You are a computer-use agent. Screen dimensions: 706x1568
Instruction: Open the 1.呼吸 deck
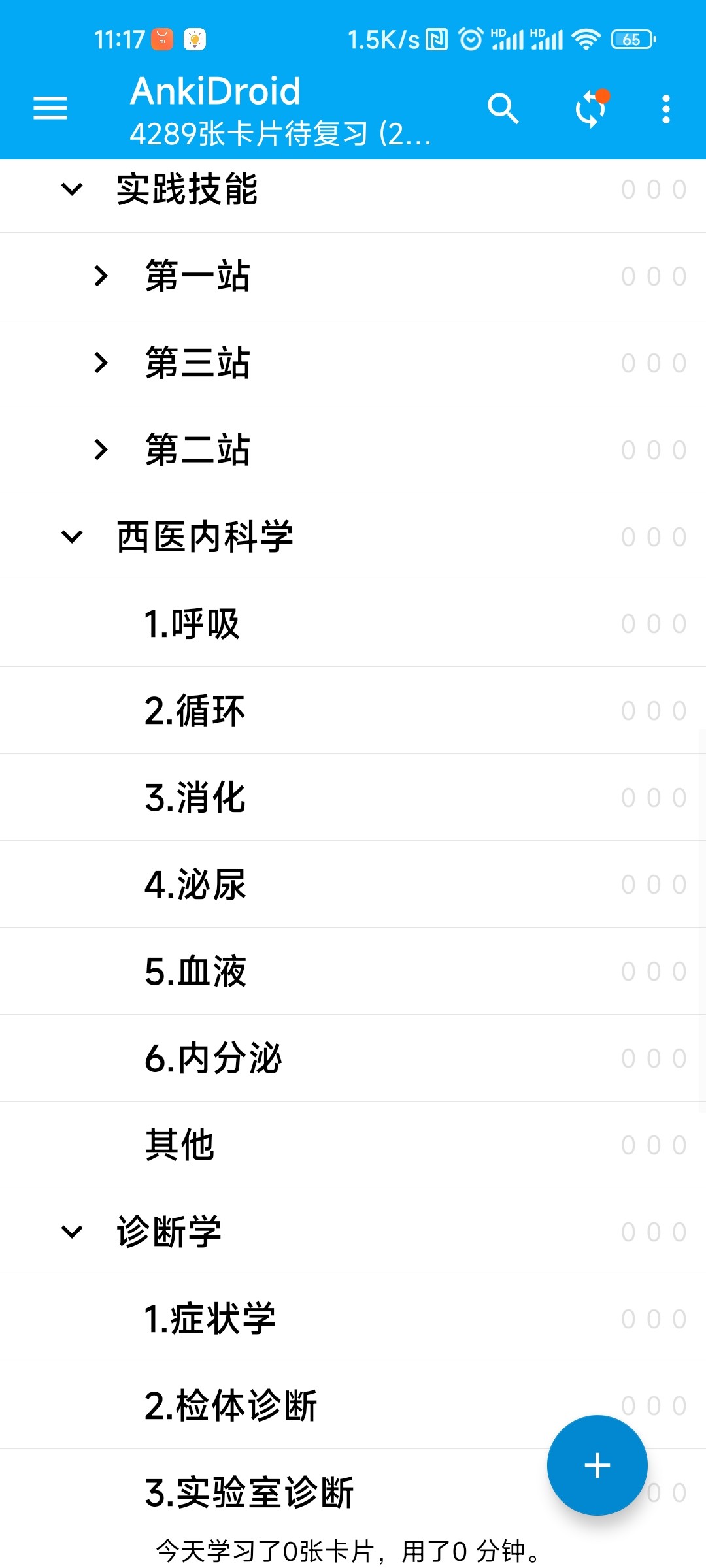click(353, 623)
